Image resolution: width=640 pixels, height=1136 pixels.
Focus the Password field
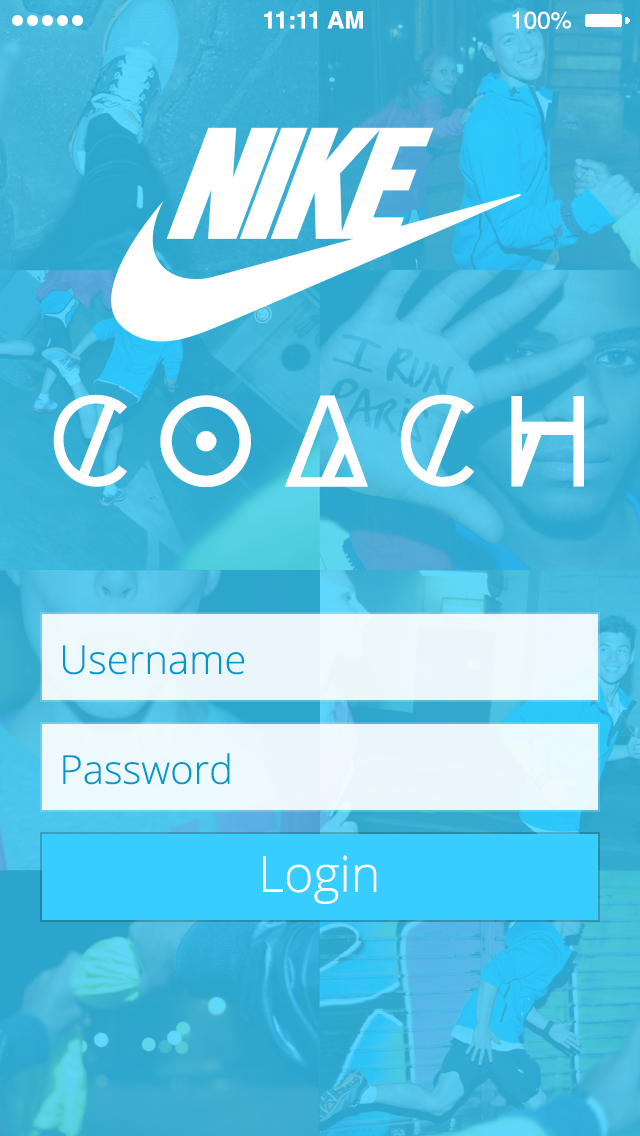pos(320,767)
